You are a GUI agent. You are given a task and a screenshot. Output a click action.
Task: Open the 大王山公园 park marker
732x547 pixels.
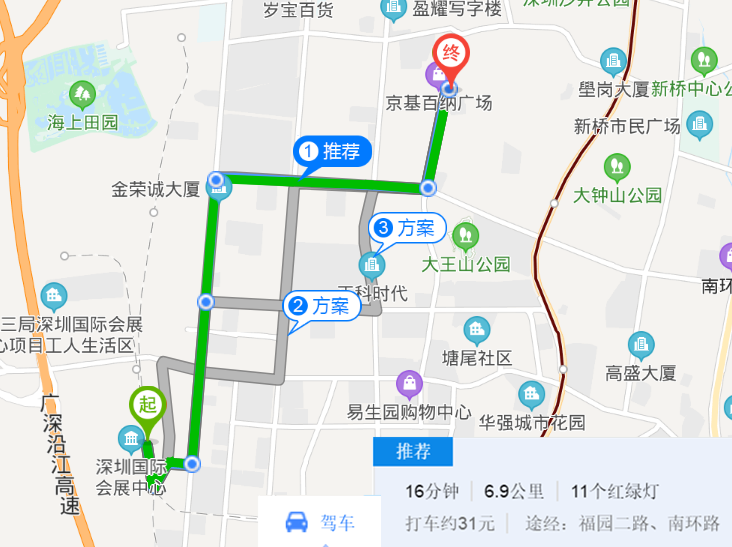tap(464, 237)
